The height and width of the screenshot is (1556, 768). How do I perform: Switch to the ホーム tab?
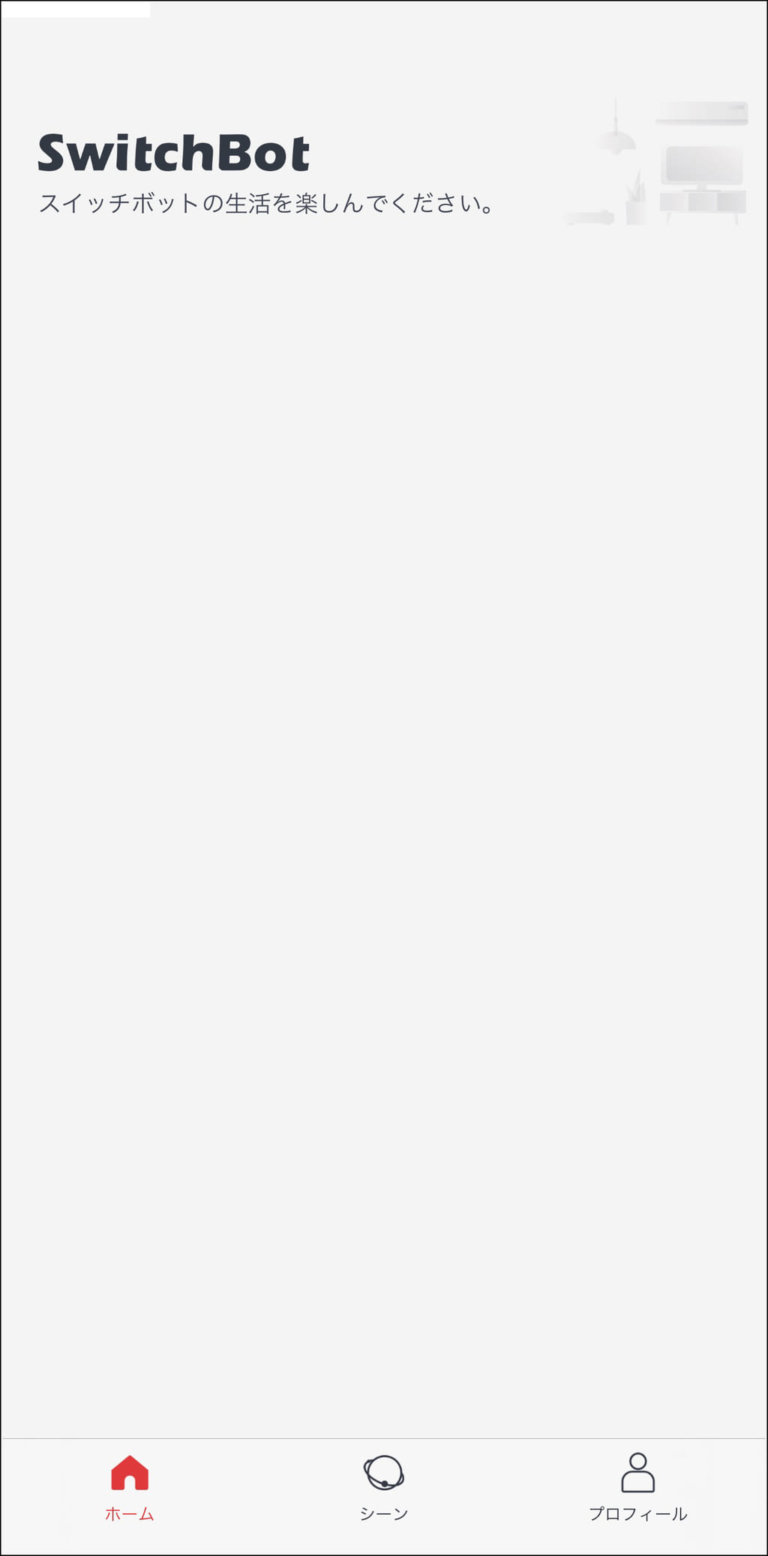coord(129,1487)
